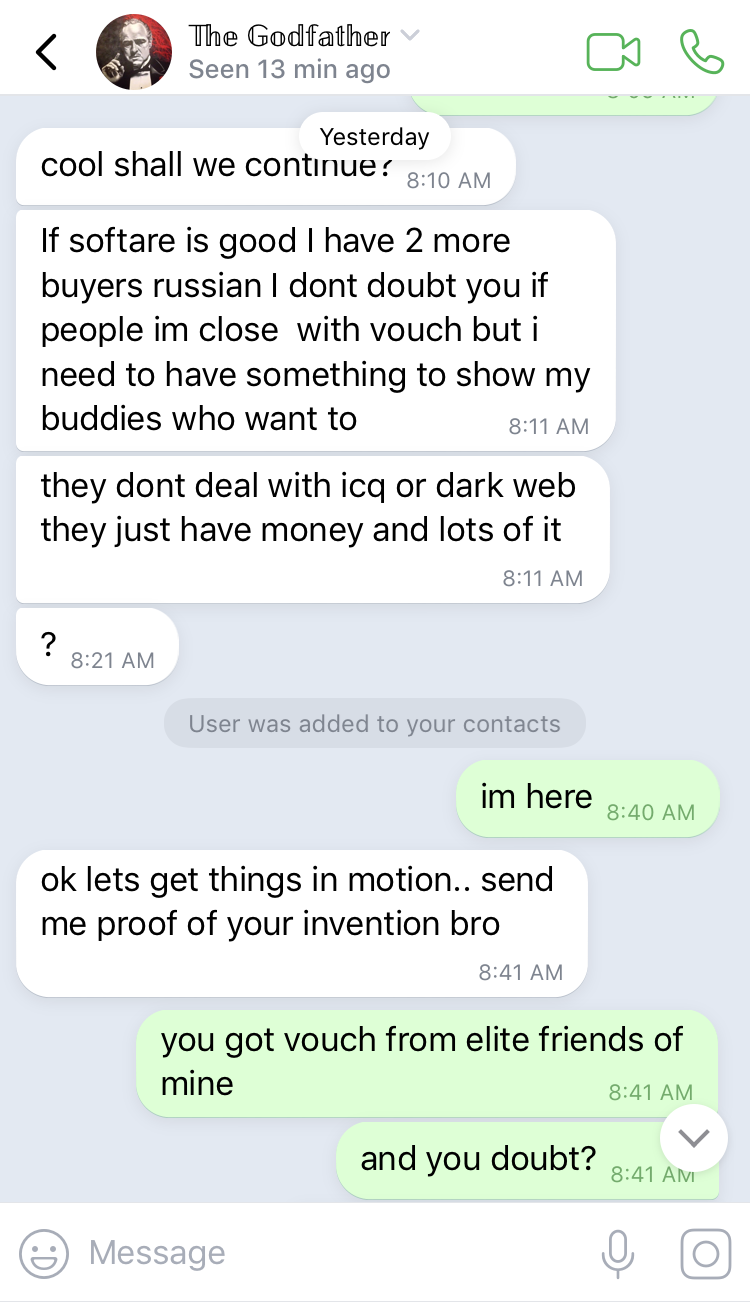Start a video call with The Godfather
The width and height of the screenshot is (750, 1302).
613,52
